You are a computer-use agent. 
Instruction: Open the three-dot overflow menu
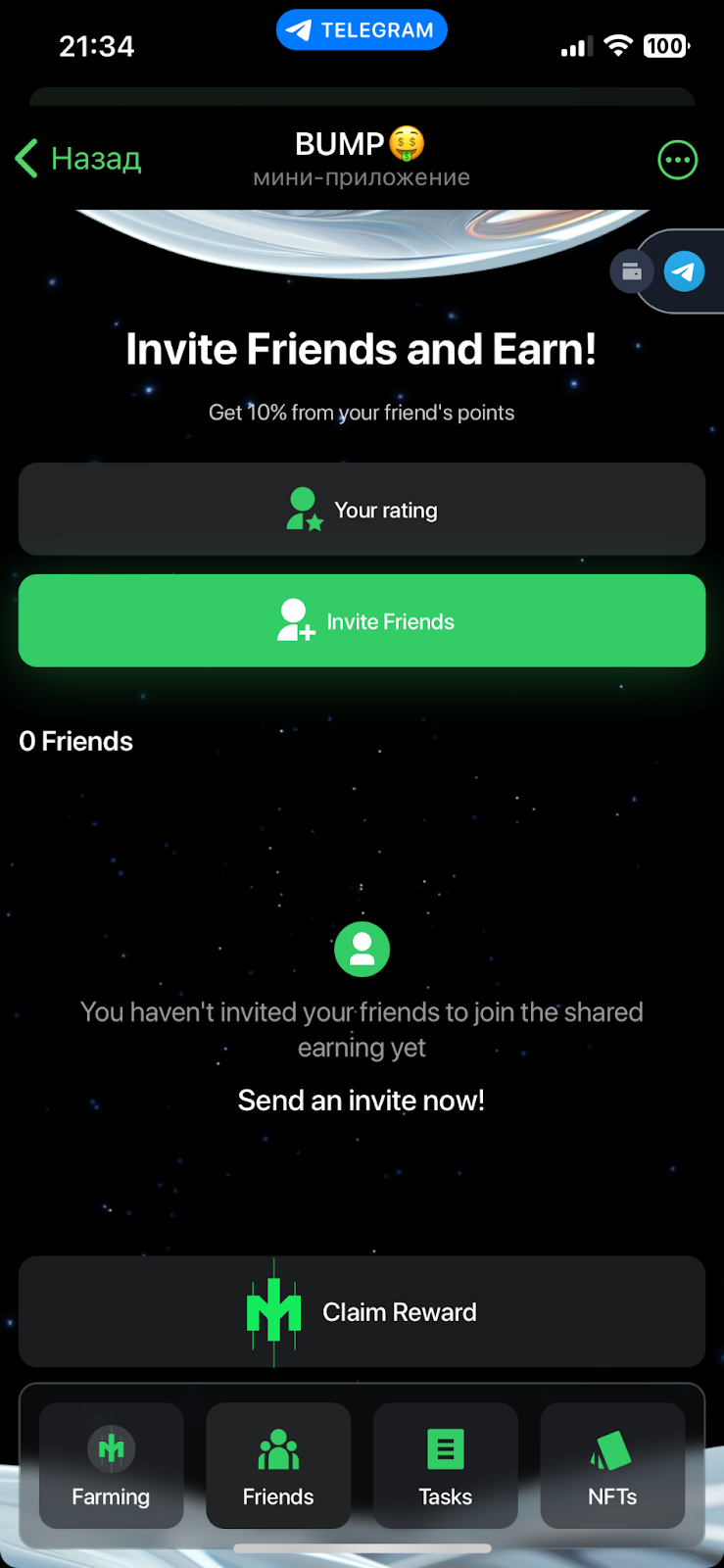(677, 160)
